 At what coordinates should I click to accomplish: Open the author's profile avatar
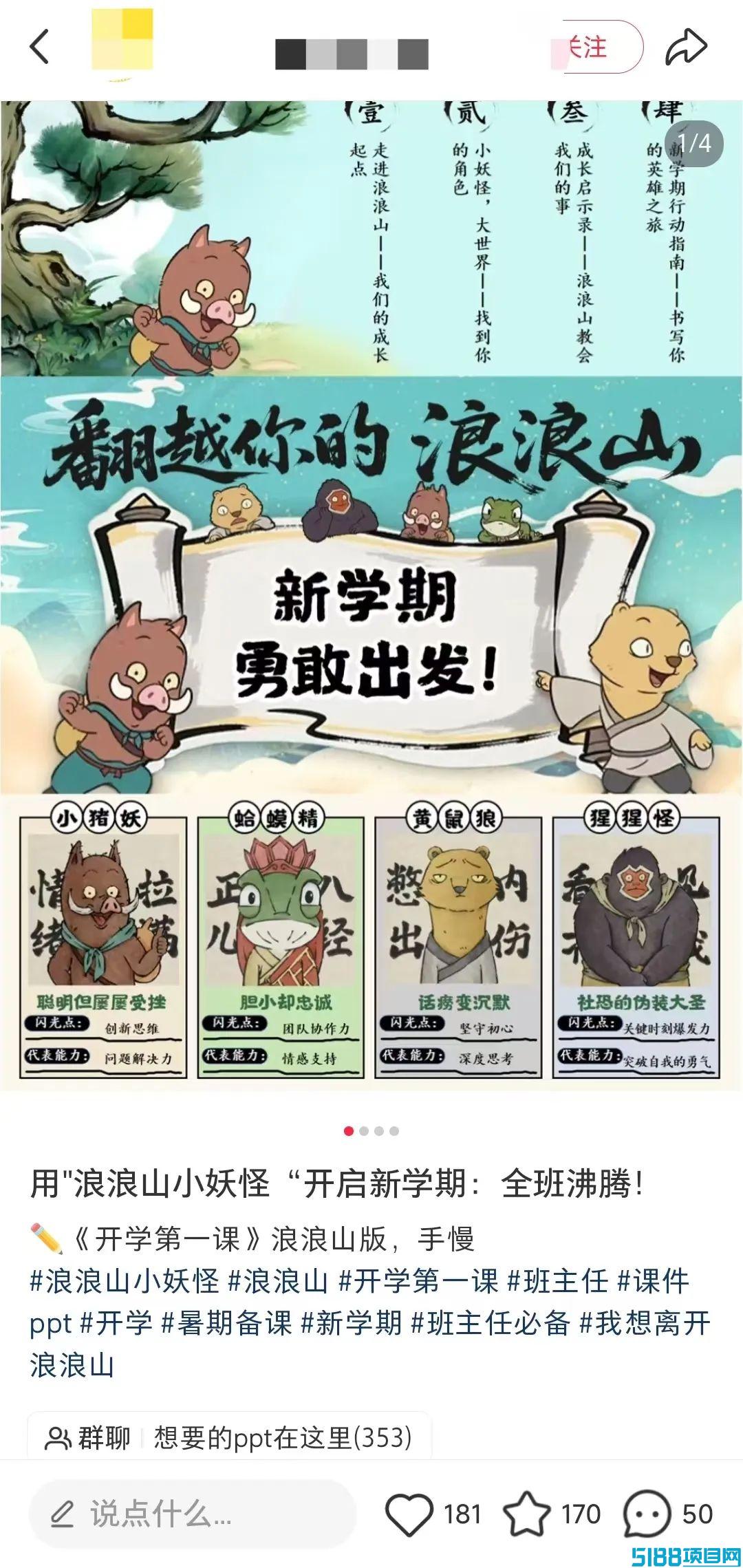(122, 41)
